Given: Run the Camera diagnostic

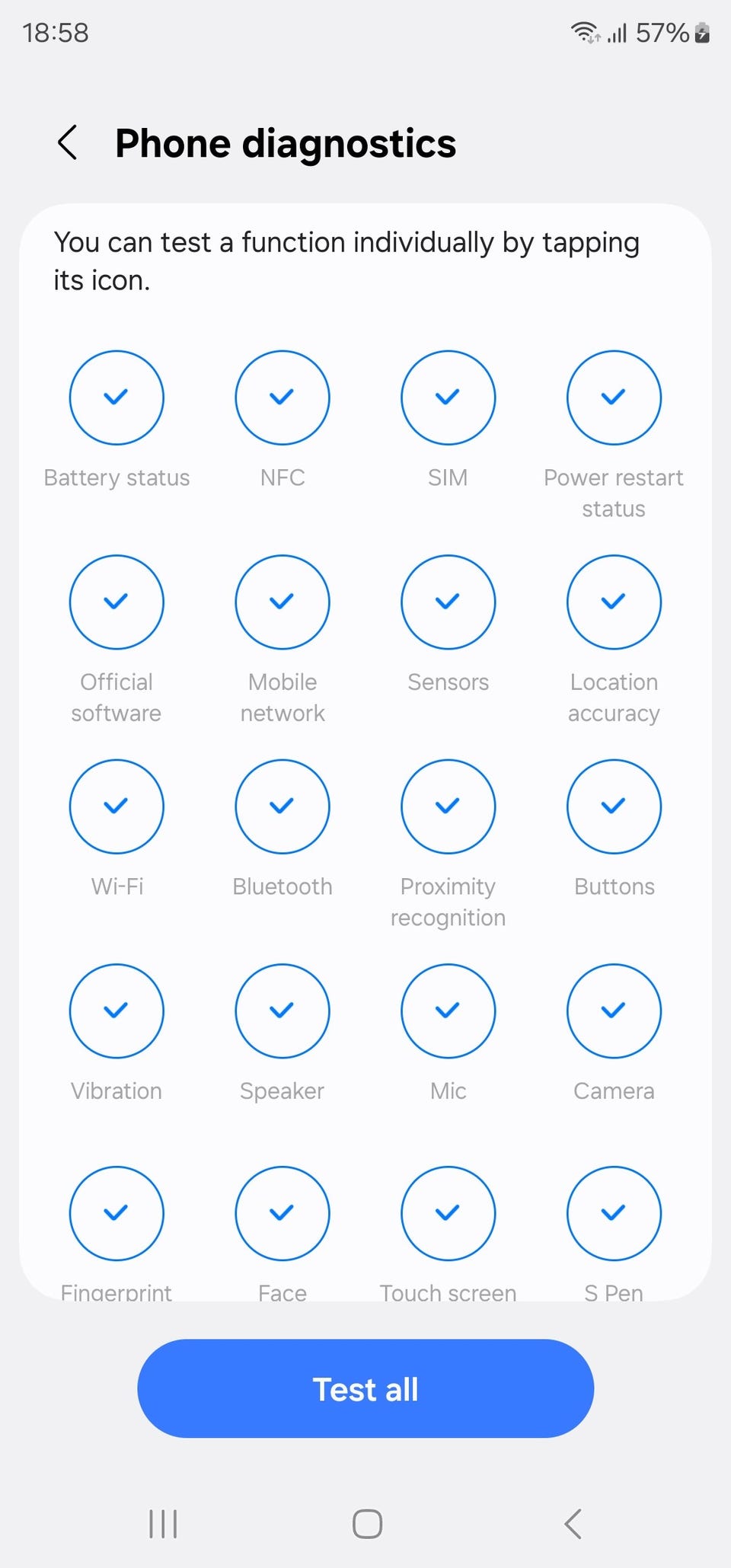Looking at the screenshot, I should click(614, 1011).
